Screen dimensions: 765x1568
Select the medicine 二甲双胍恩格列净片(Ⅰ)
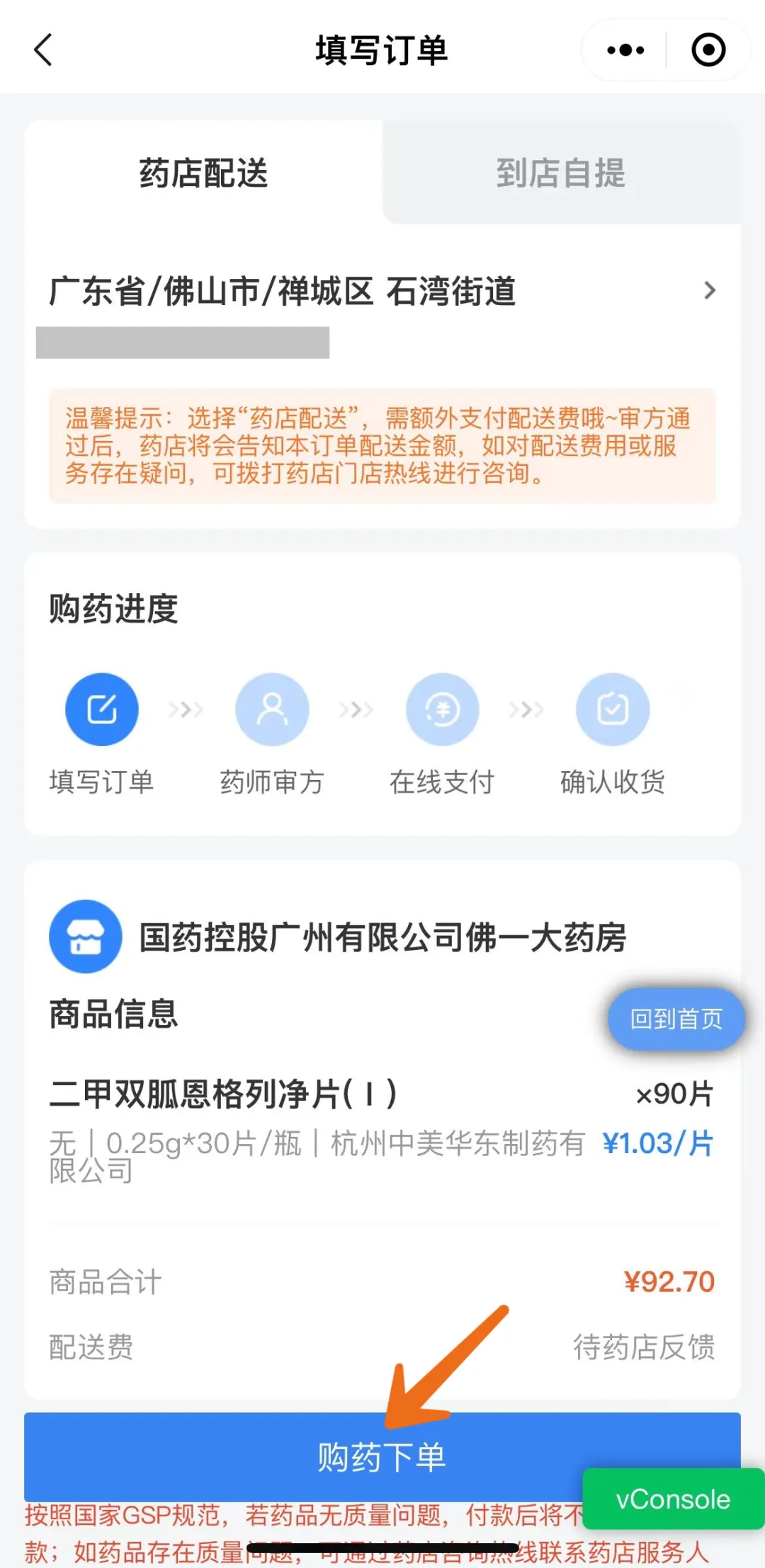tap(227, 1094)
